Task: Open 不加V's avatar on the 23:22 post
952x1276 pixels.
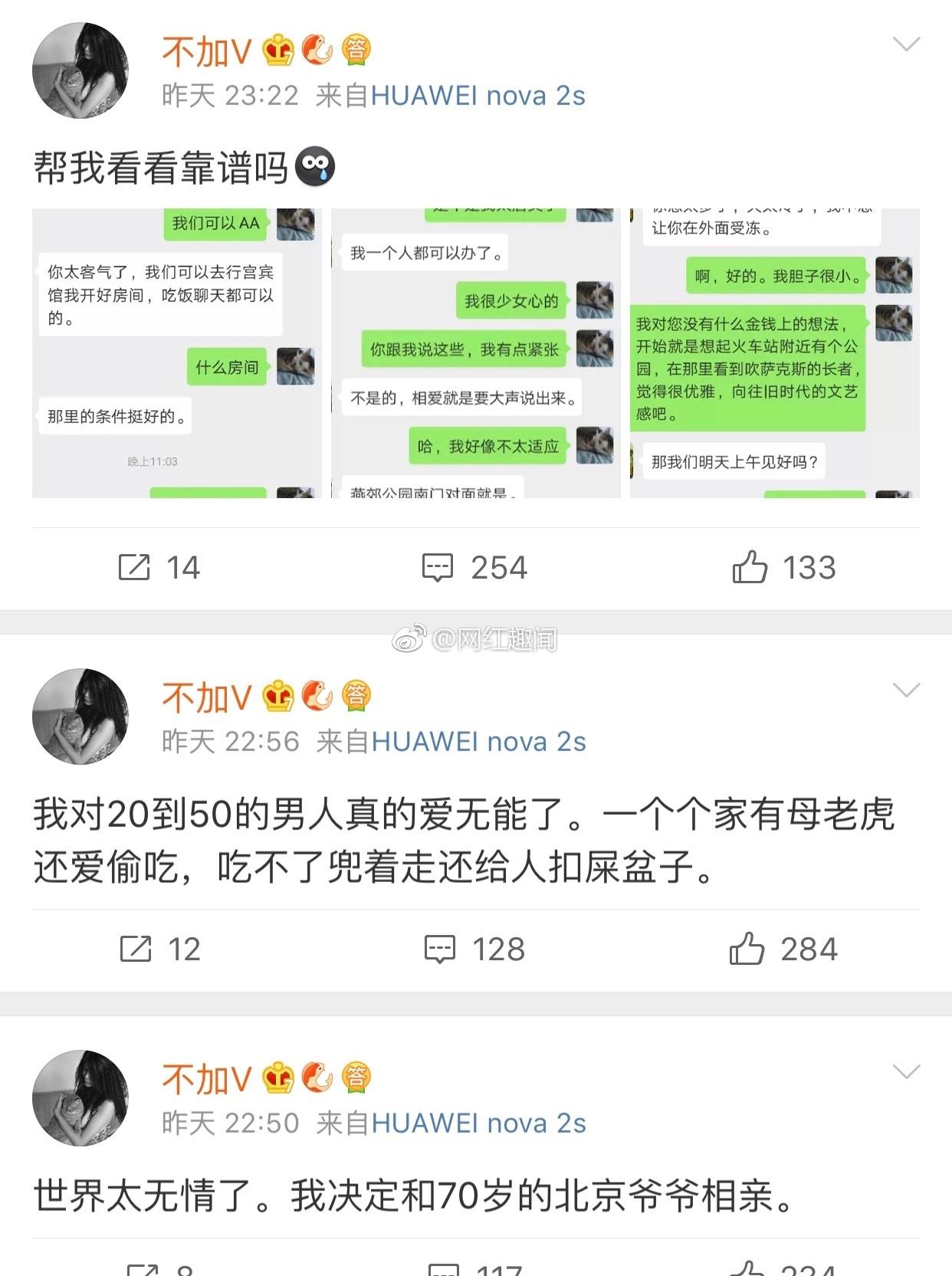Action: 80,71
